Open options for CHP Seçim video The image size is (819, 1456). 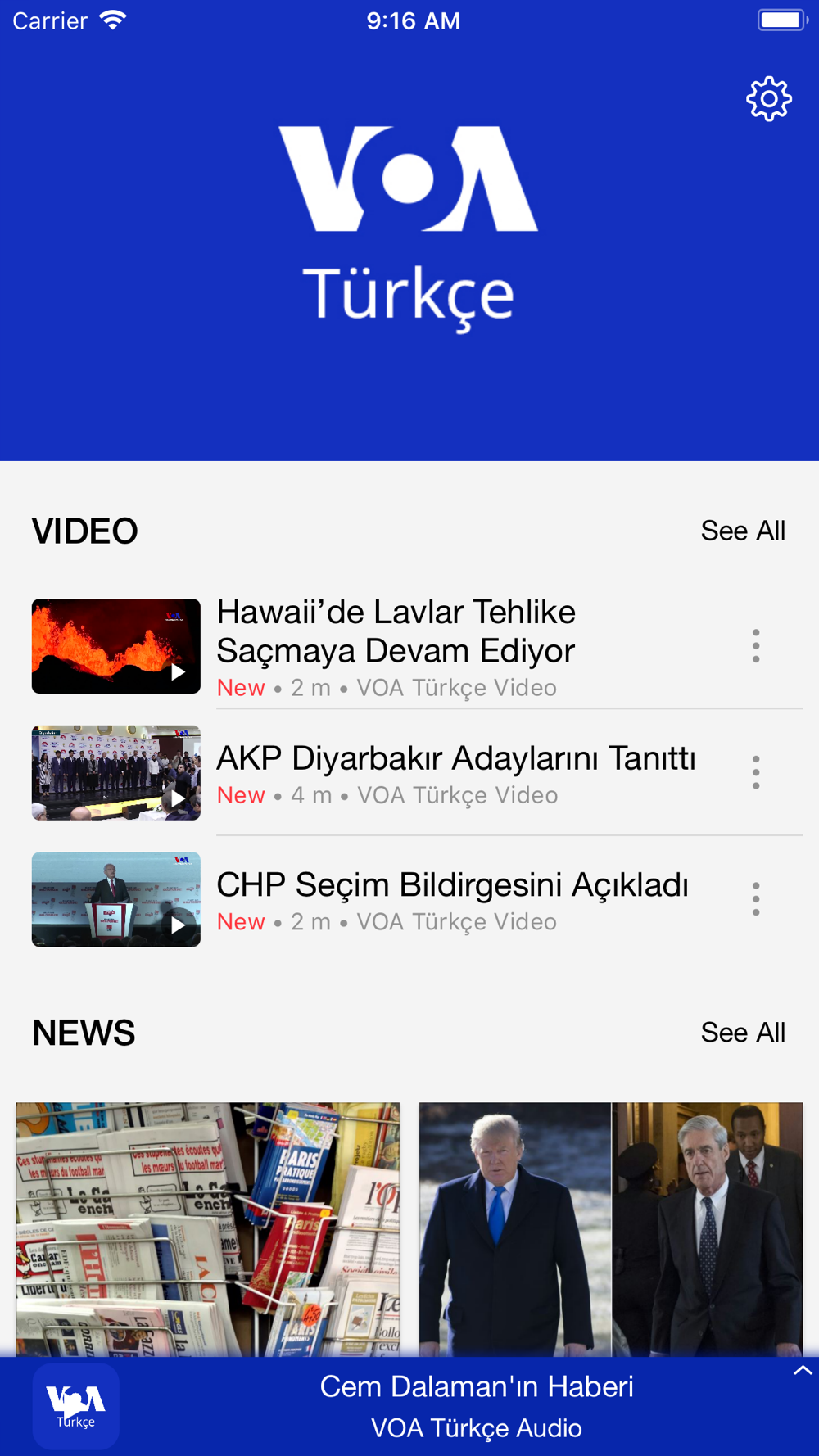[x=755, y=899]
